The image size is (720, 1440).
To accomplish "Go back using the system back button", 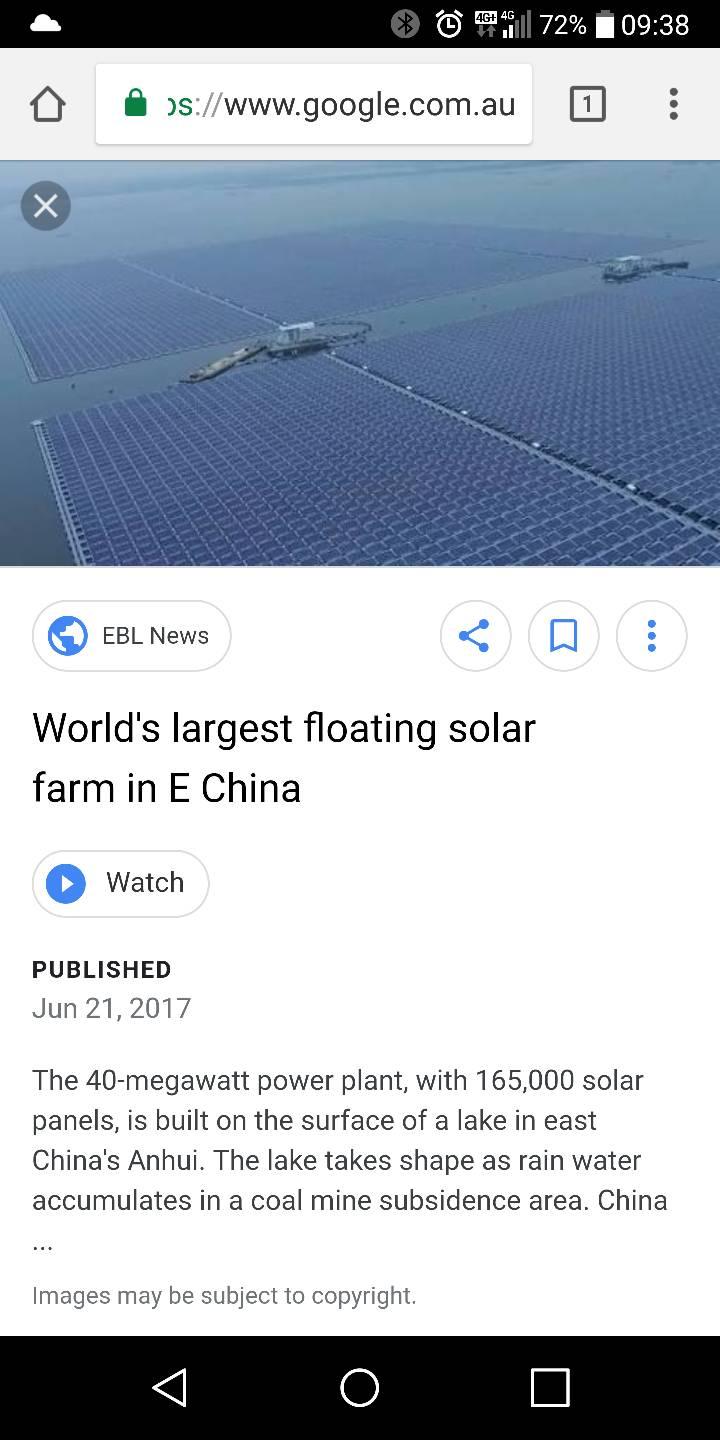I will (x=170, y=1387).
